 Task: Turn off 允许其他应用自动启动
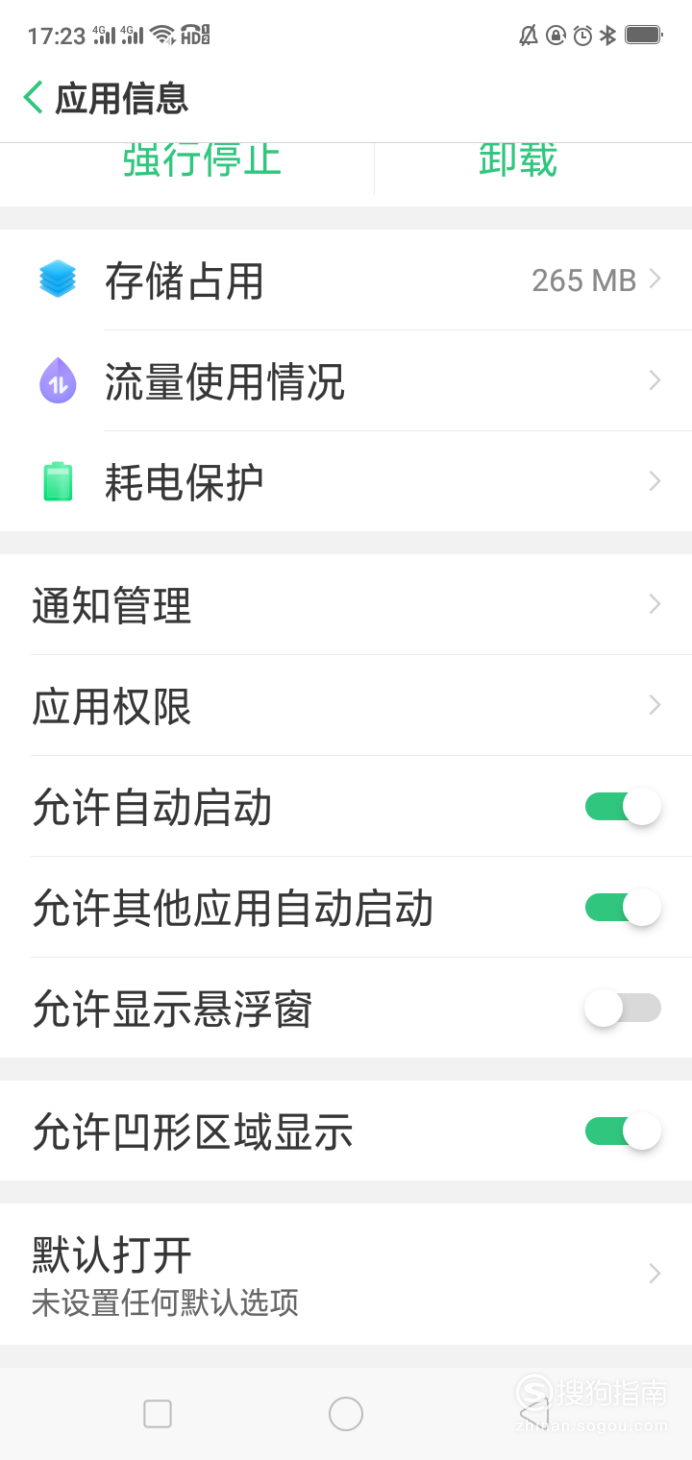pos(623,908)
